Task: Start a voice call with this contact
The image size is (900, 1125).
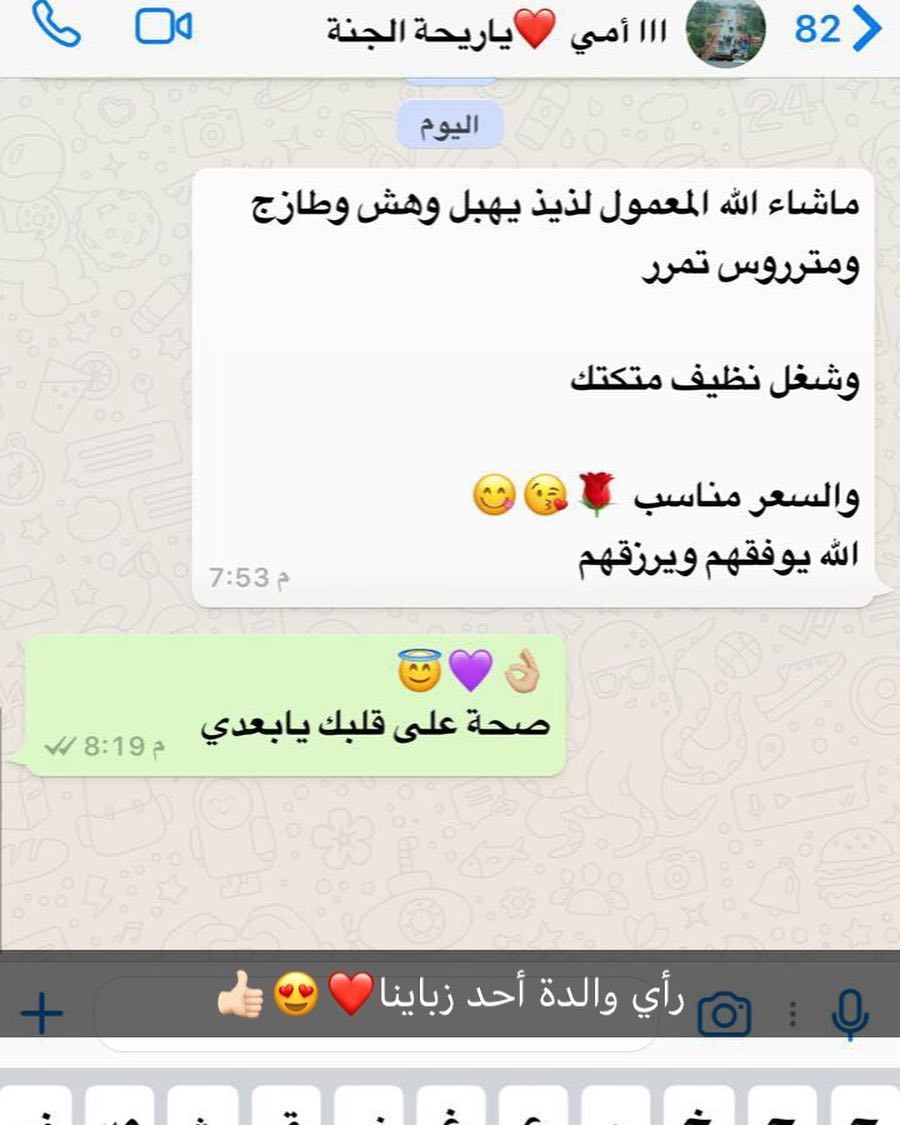Action: pos(56,27)
